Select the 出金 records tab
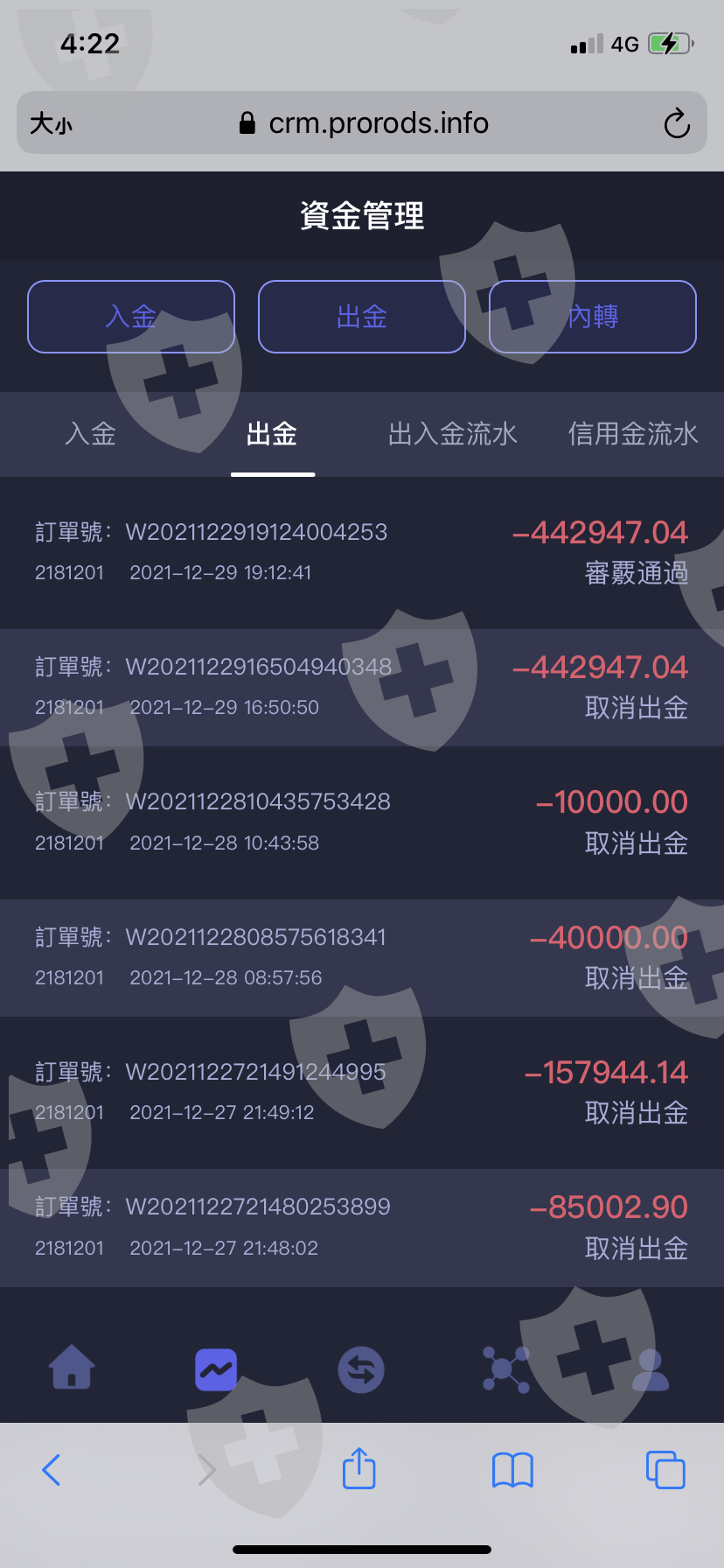The image size is (724, 1568). [x=272, y=434]
